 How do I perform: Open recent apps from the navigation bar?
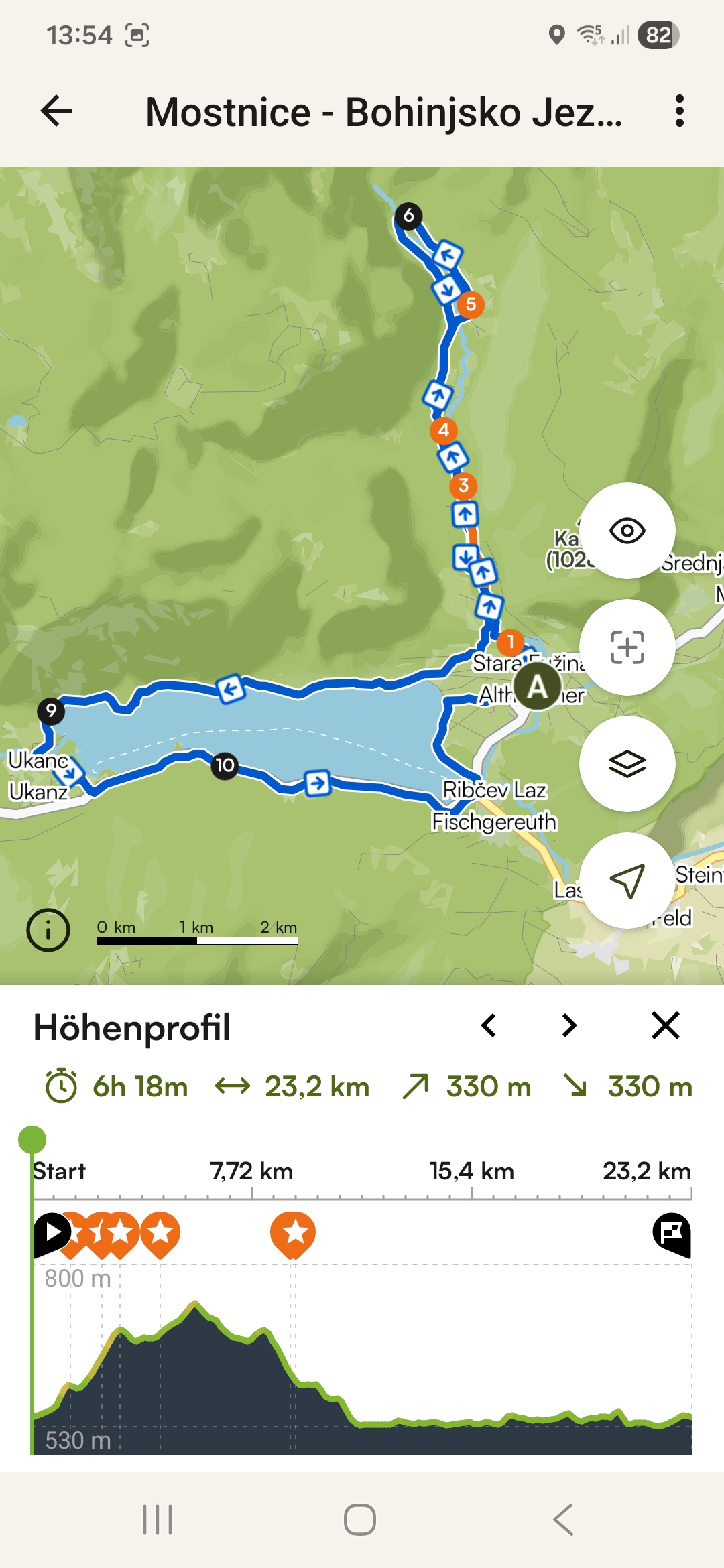[x=158, y=1520]
